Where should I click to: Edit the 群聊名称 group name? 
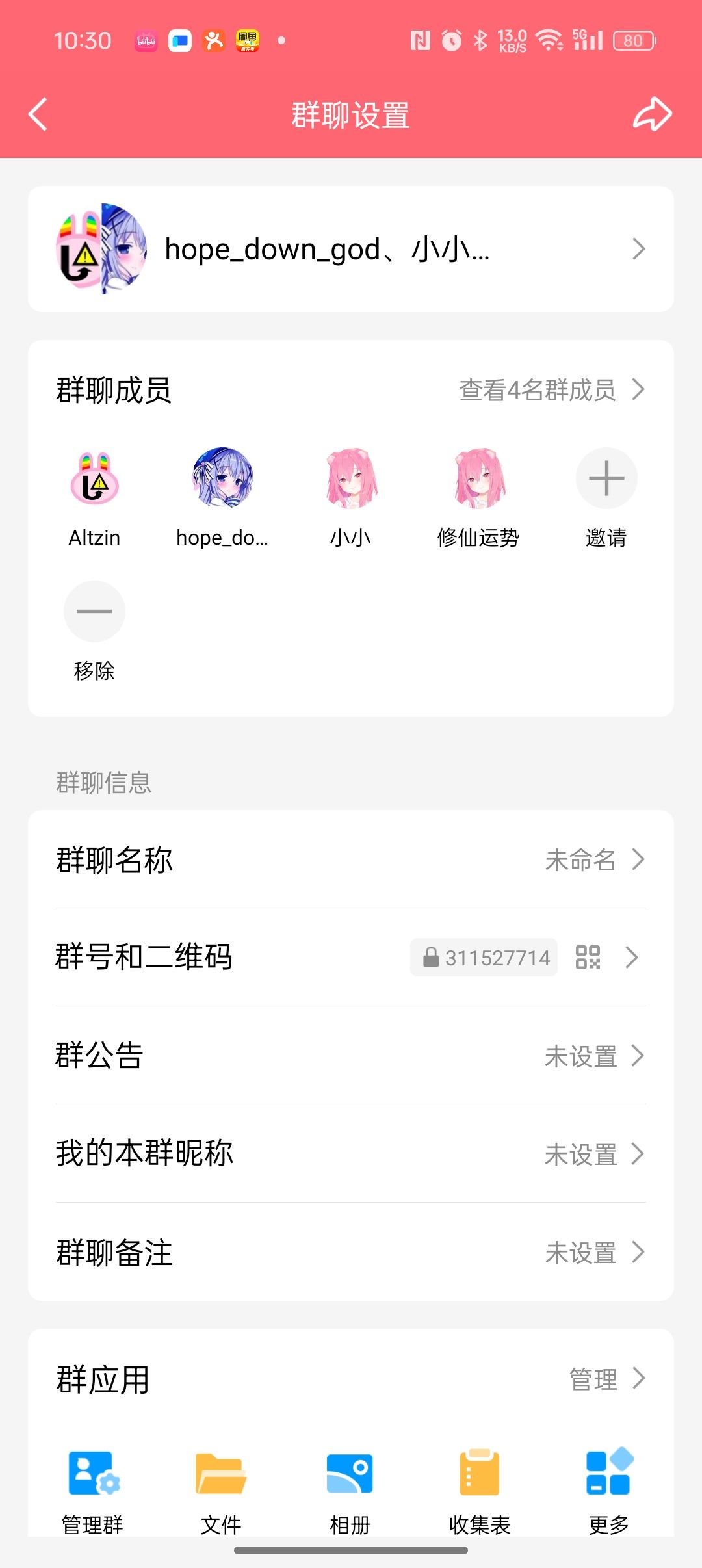pos(350,859)
